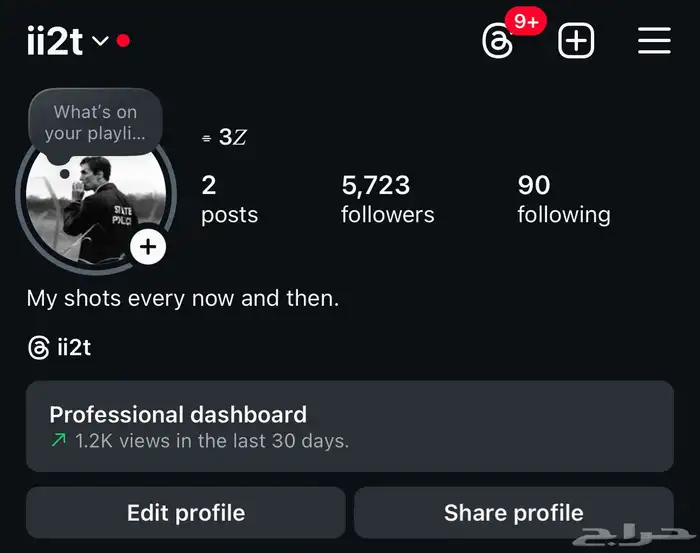Open the Professional dashboard

(349, 426)
